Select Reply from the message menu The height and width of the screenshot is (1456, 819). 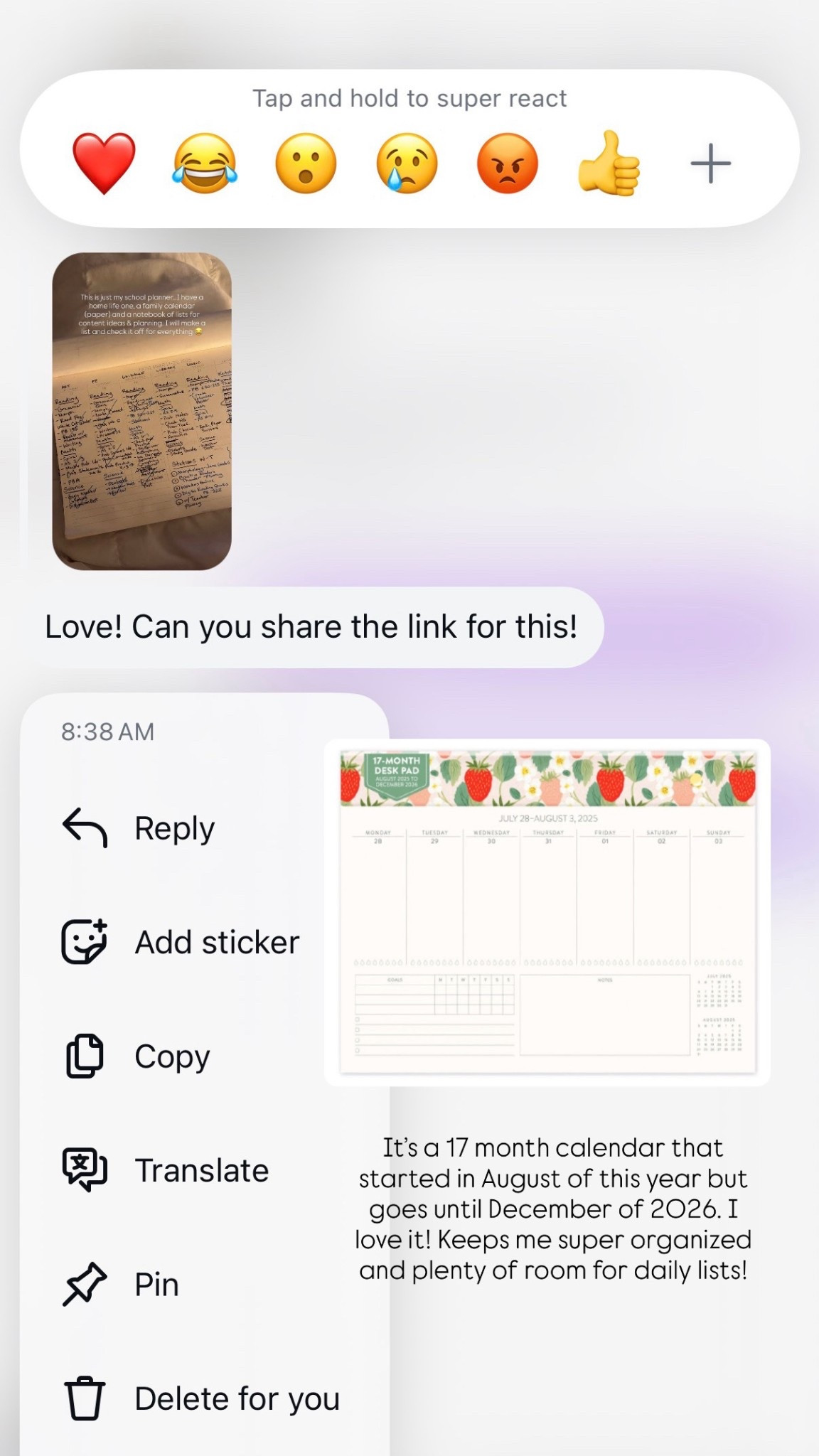[x=174, y=828]
